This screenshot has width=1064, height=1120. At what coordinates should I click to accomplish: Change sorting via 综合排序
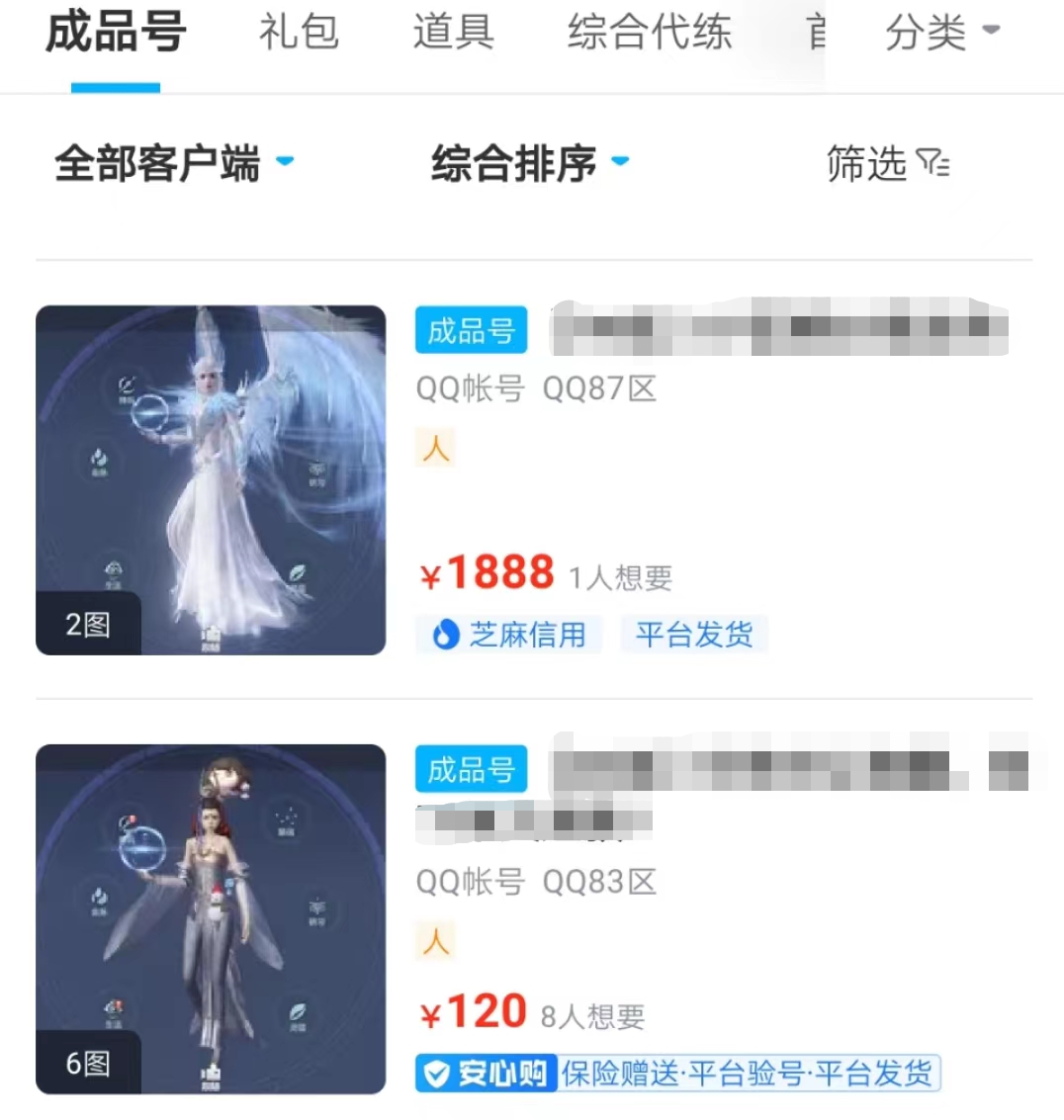pyautogui.click(x=529, y=163)
